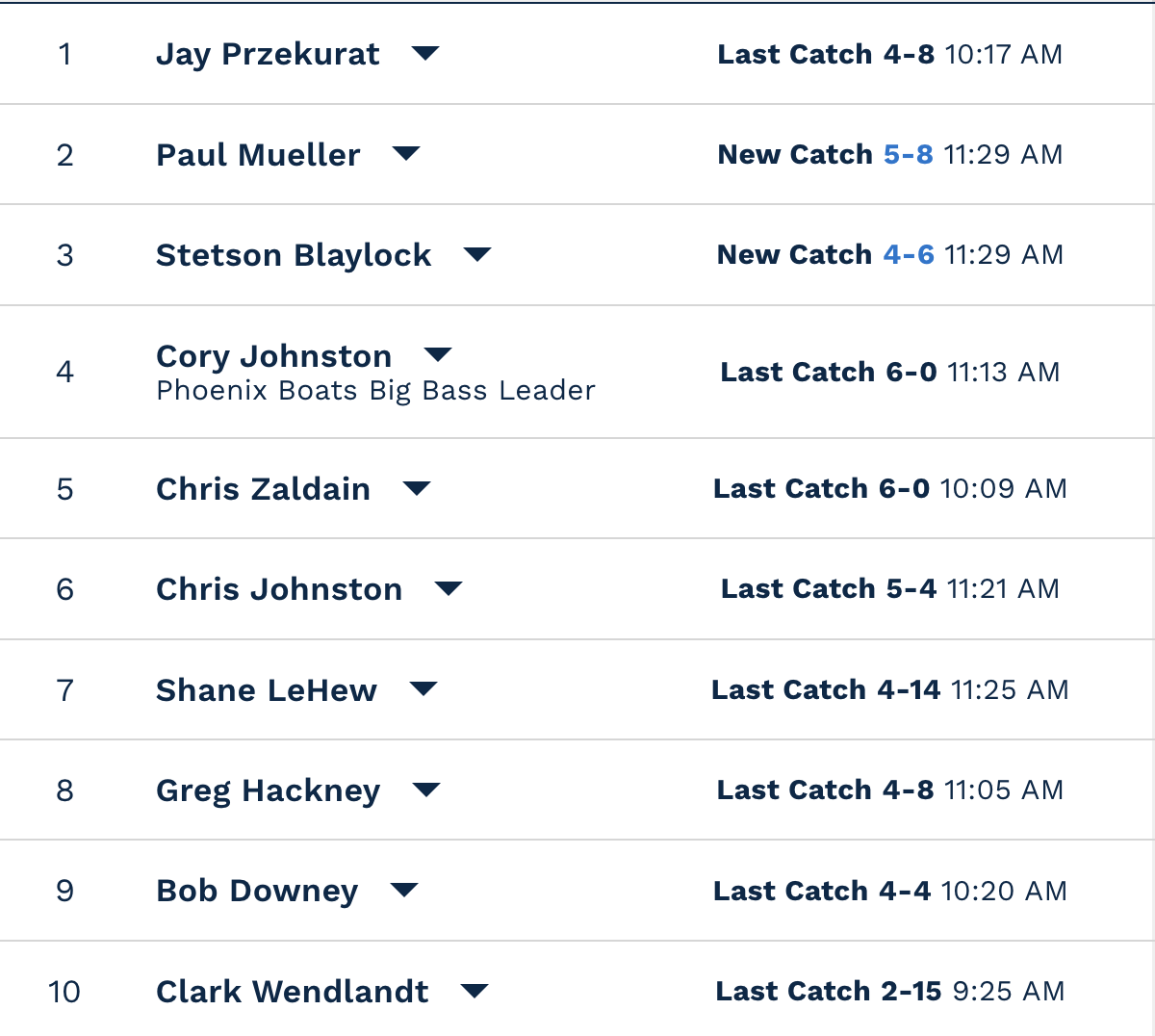Expand Clark Wendlandt's row
1155x1036 pixels.
[x=475, y=990]
